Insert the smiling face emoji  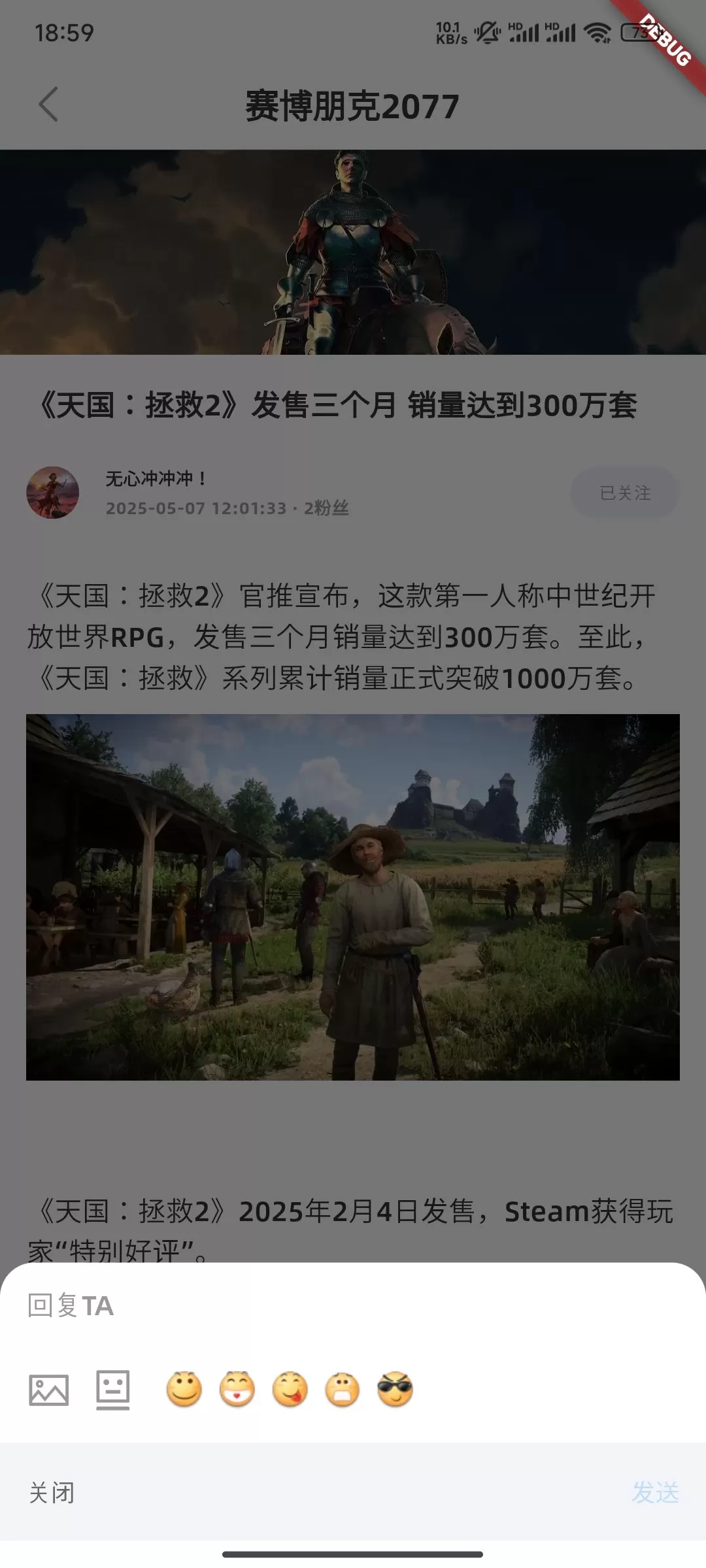click(x=184, y=1390)
